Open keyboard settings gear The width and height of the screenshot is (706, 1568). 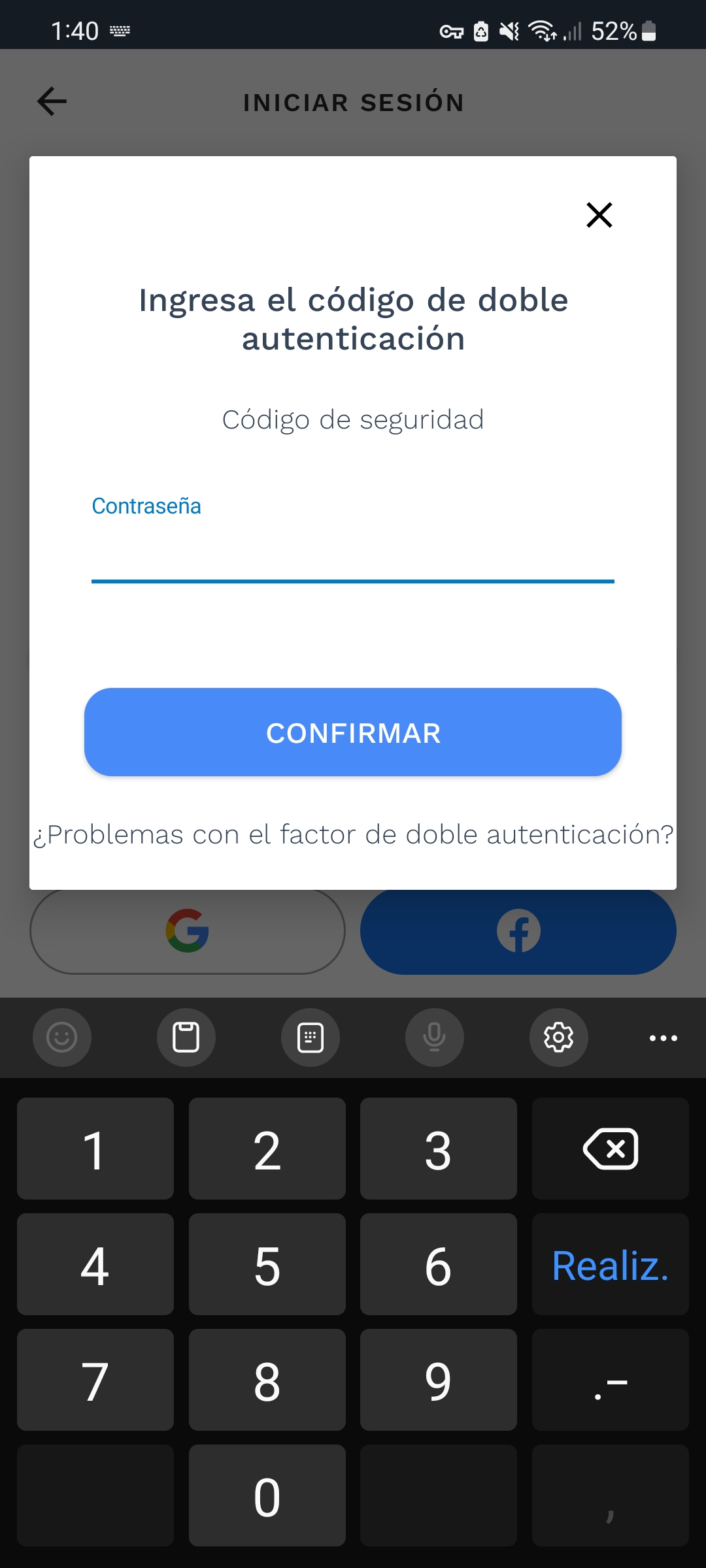tap(558, 1037)
